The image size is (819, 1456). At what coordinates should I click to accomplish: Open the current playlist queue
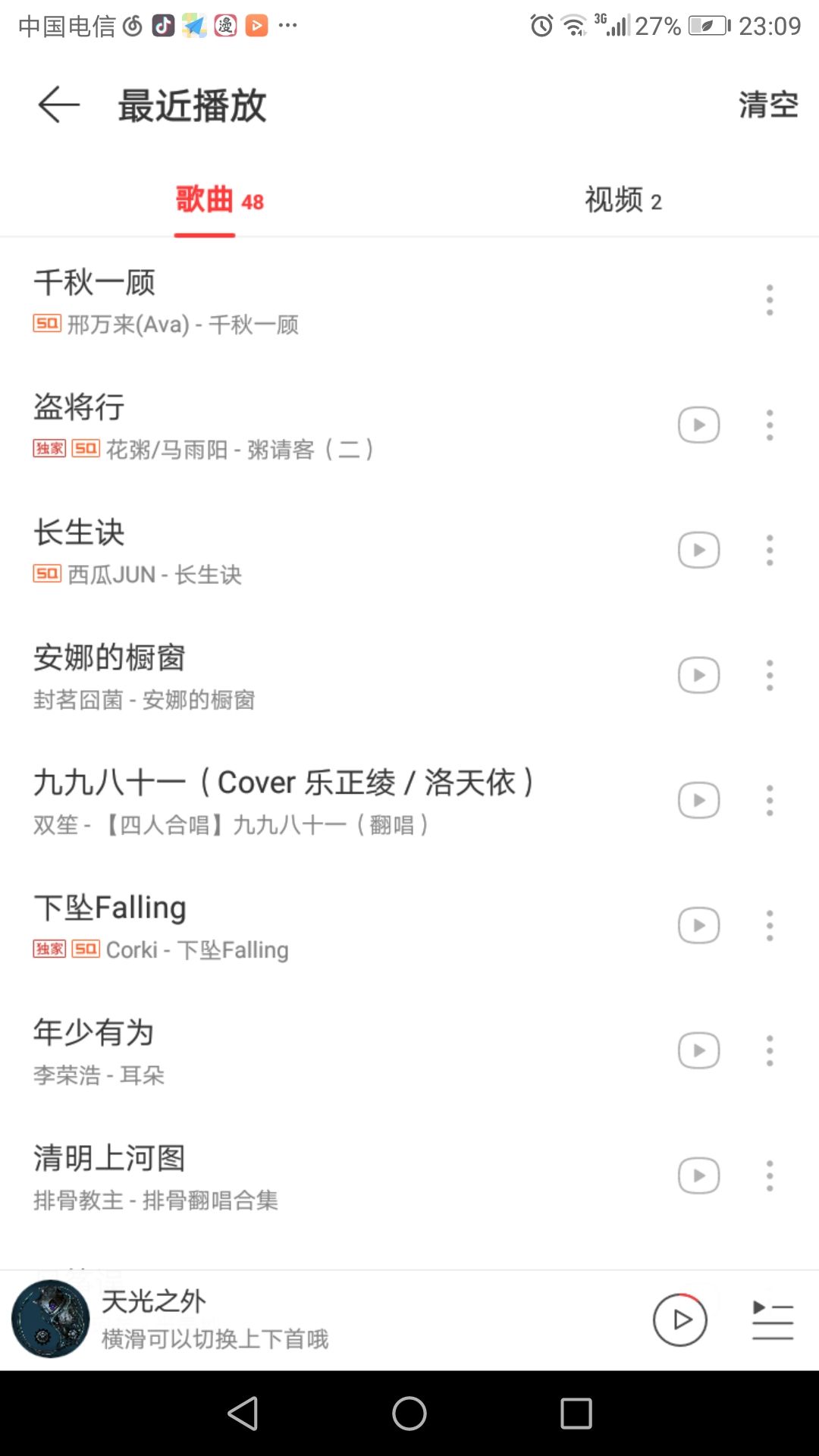772,1320
